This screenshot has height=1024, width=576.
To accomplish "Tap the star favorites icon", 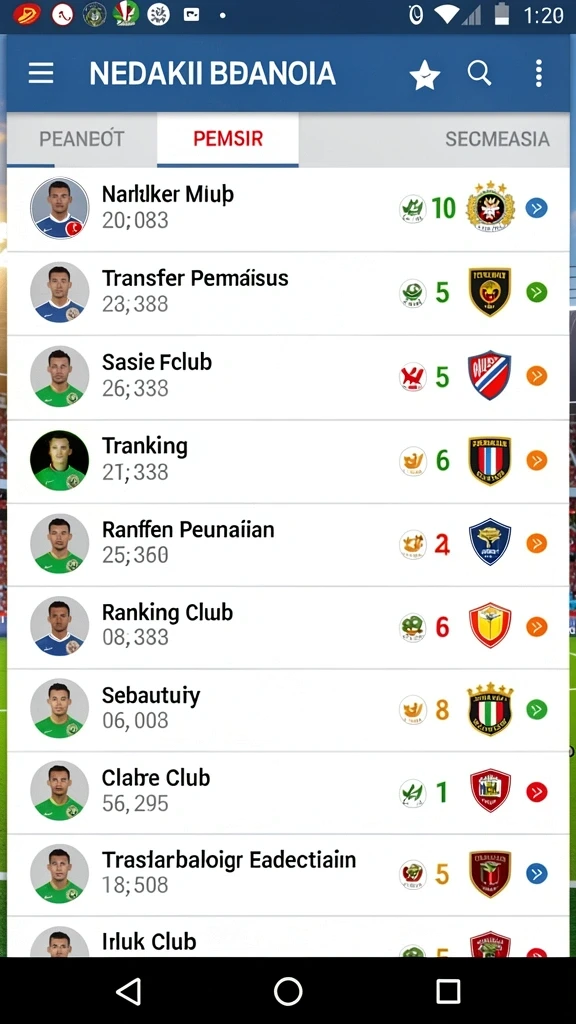I will [x=424, y=76].
